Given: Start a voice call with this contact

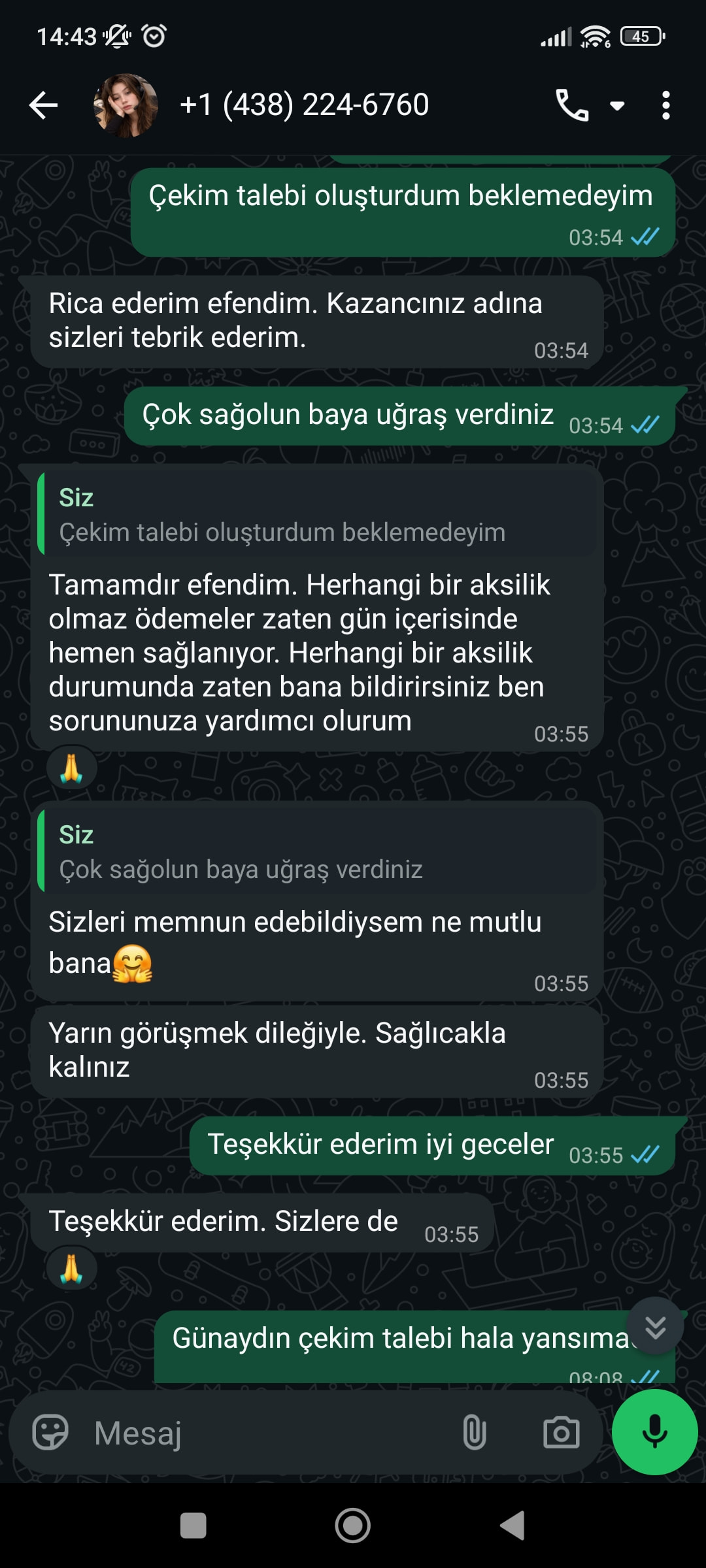Looking at the screenshot, I should tap(571, 105).
